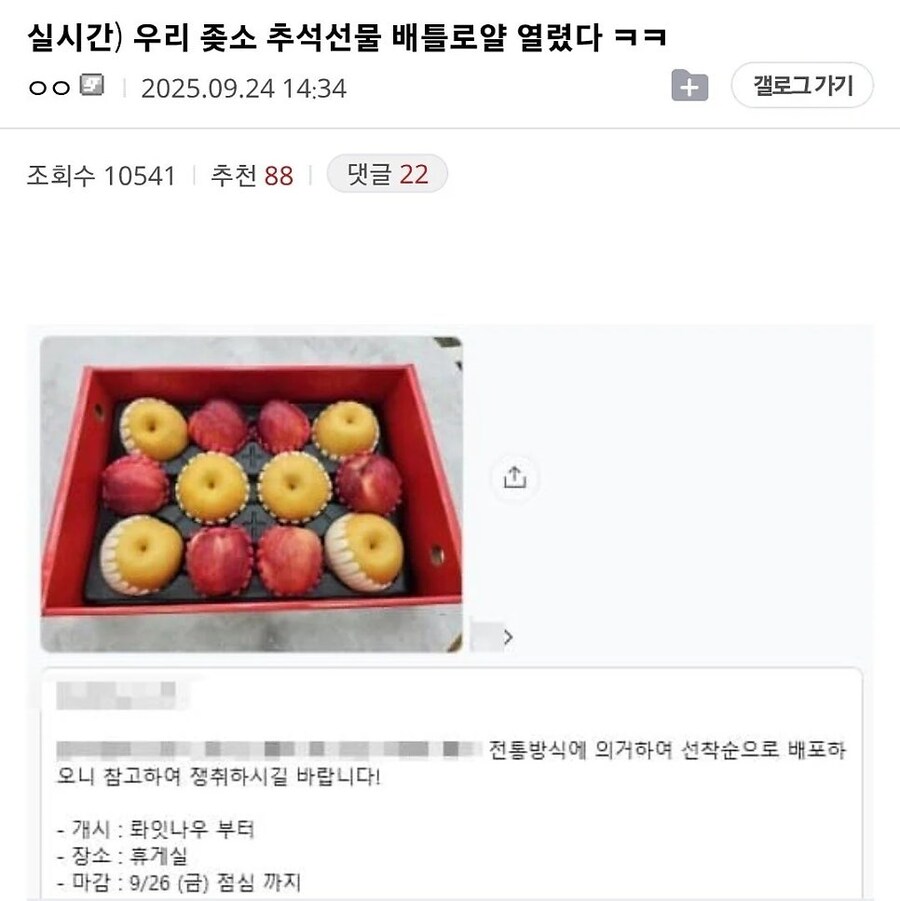Open the author ㅇㅇ's profile
The image size is (900, 901).
coord(49,88)
